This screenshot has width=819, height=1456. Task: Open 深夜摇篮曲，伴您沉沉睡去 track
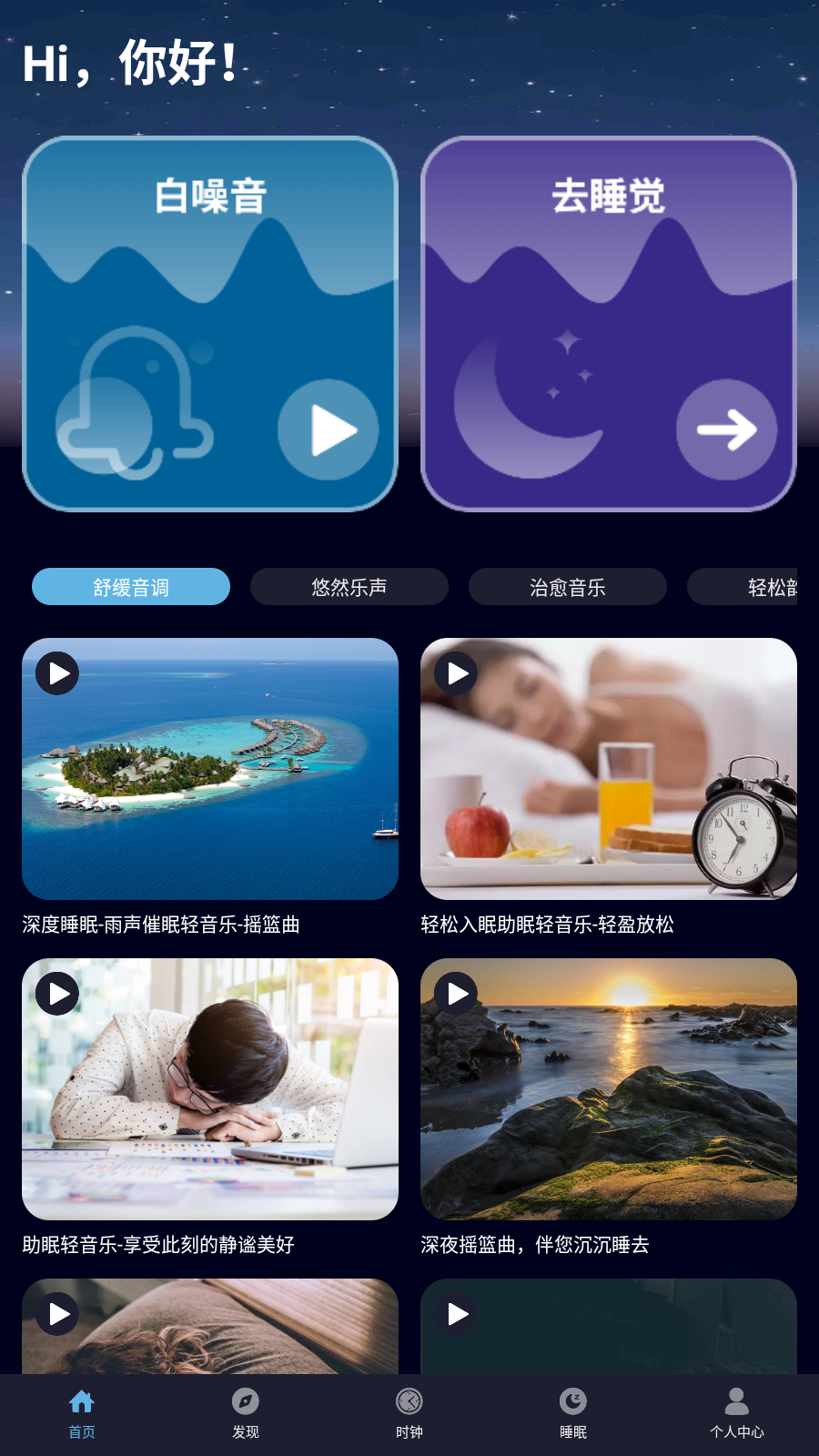[x=609, y=1089]
